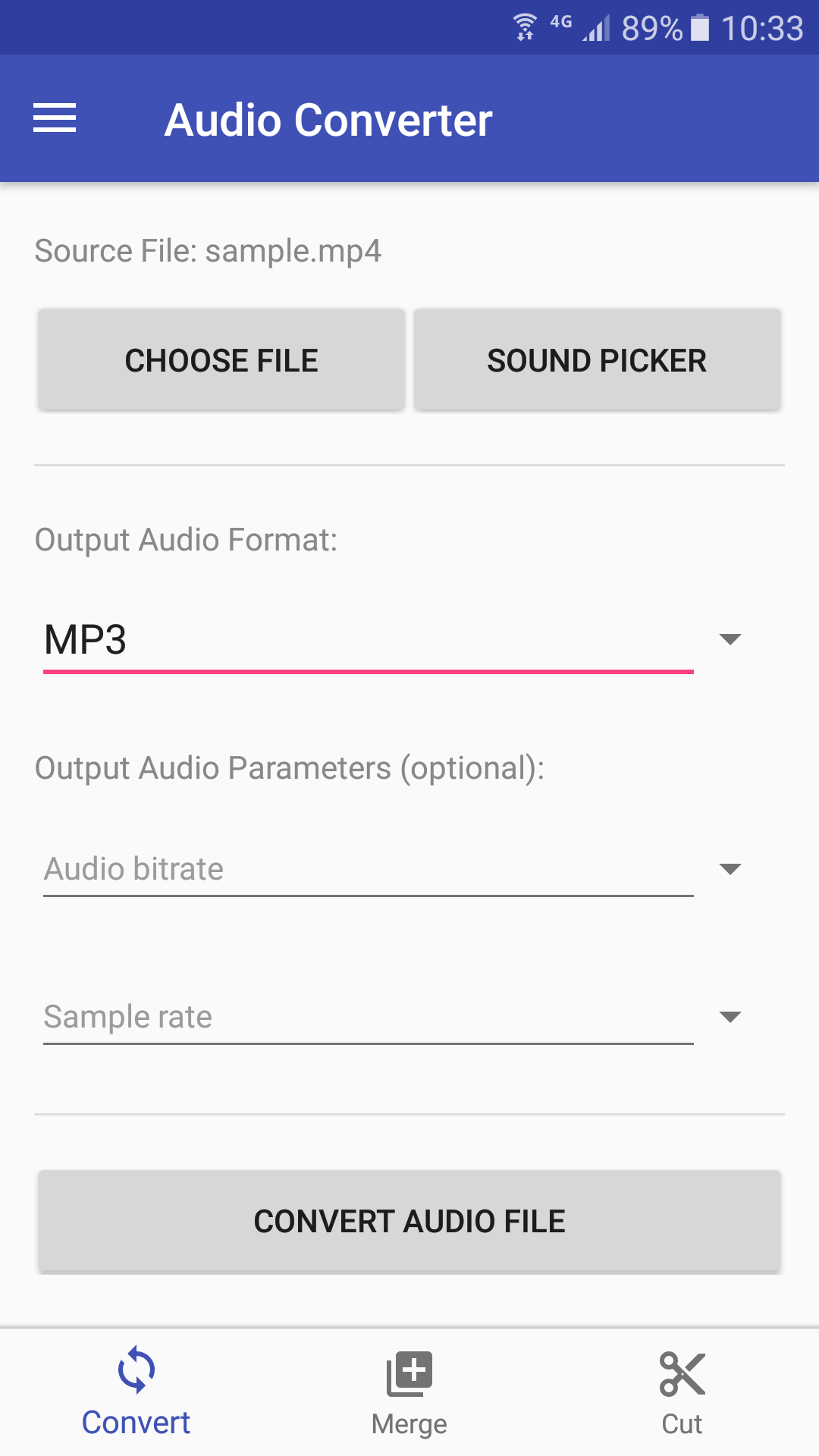Select the Convert tab

pos(136,1392)
